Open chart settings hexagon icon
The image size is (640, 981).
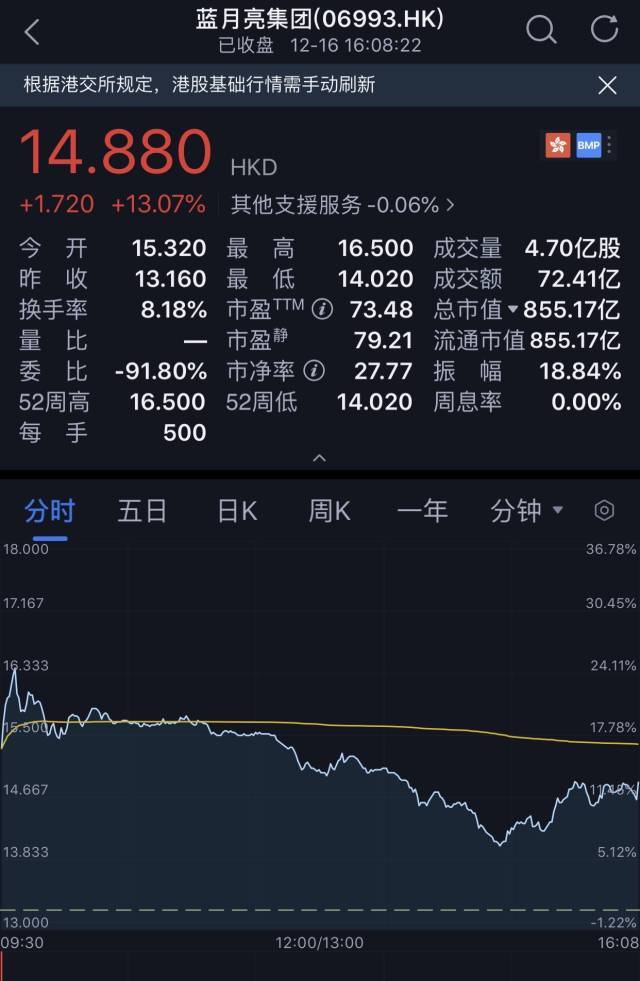click(x=604, y=511)
